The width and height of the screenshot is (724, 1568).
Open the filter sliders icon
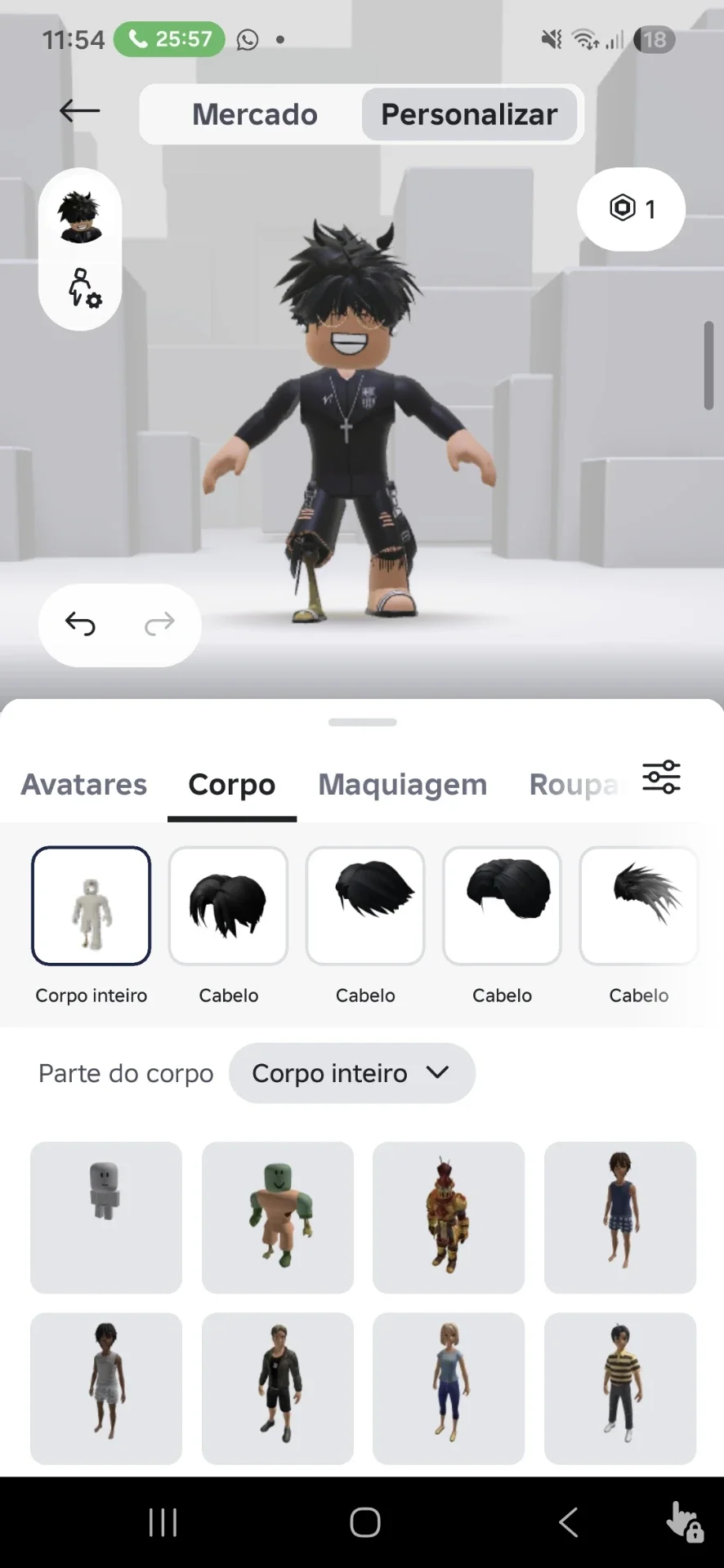pyautogui.click(x=661, y=777)
